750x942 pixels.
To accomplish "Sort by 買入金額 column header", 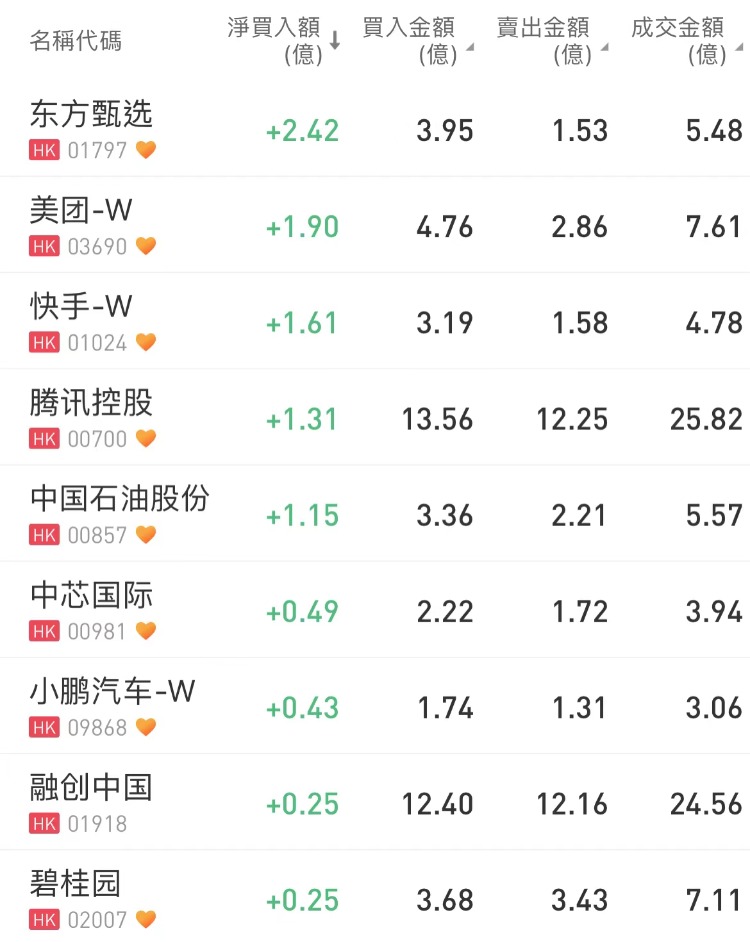I will 415,41.
